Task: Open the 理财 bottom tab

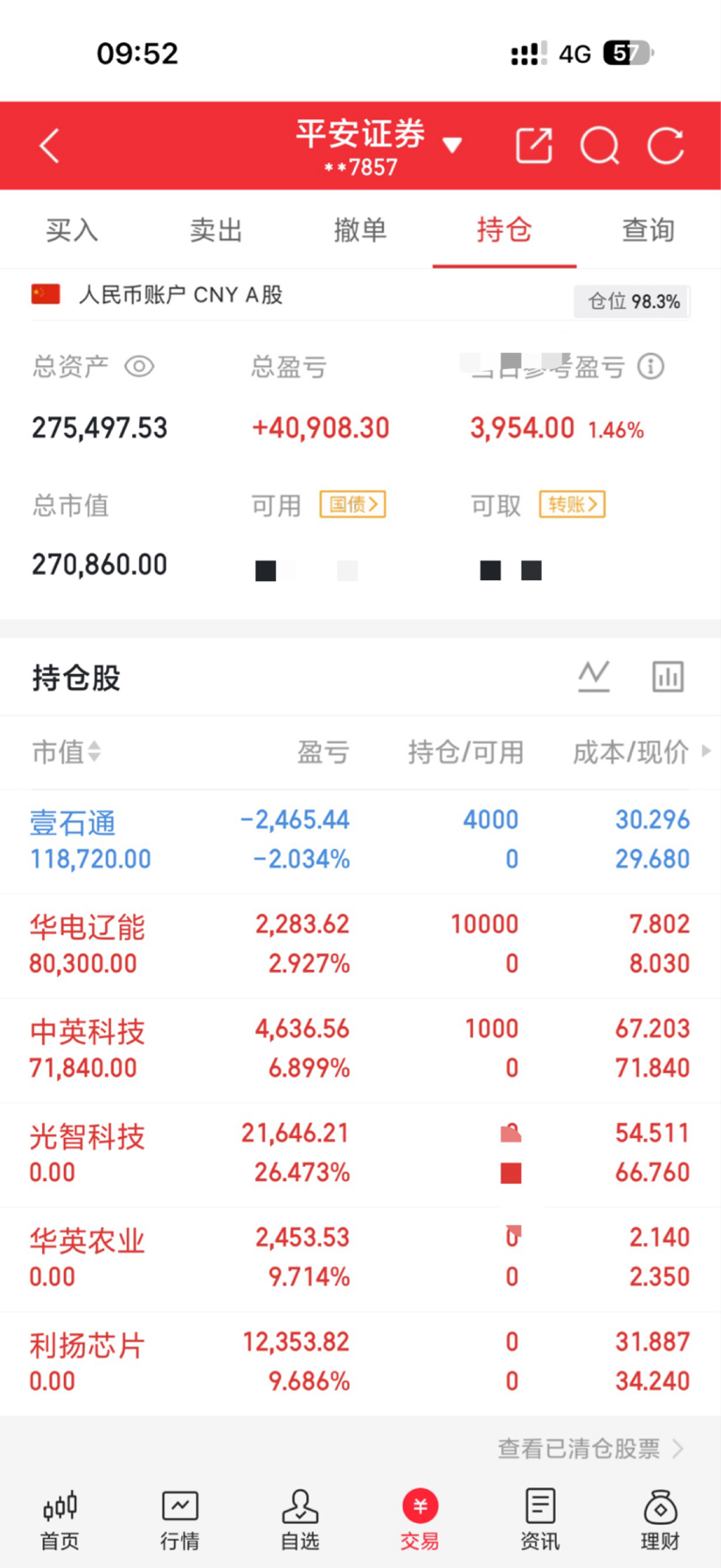Action: [660, 1521]
